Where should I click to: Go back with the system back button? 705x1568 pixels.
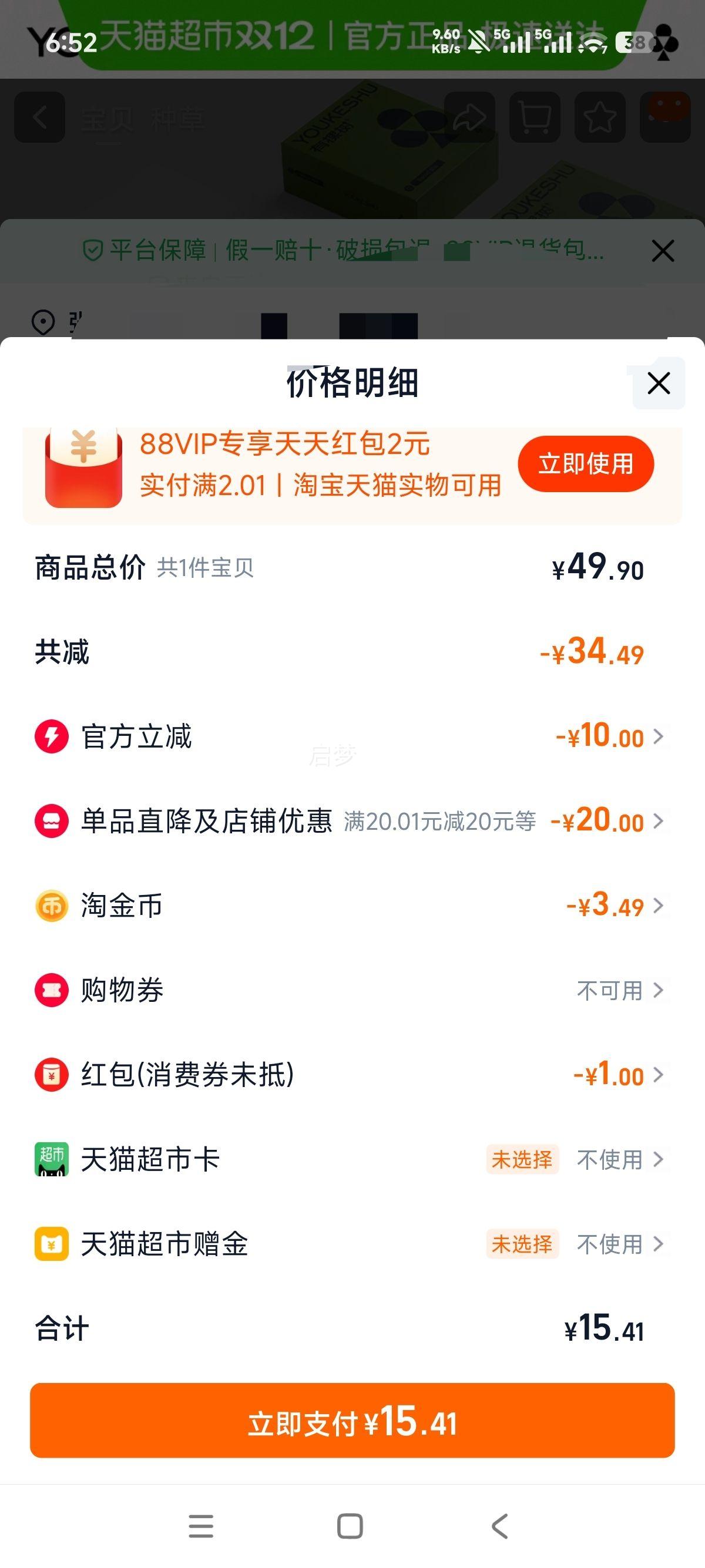500,1526
